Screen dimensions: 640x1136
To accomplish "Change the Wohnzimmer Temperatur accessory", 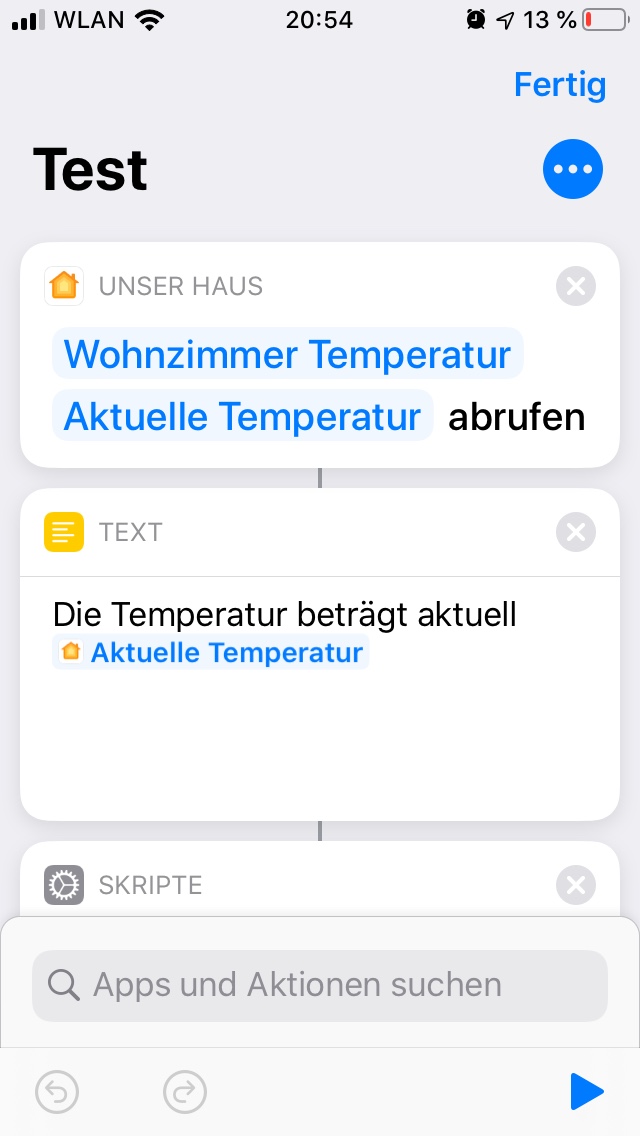I will 287,355.
